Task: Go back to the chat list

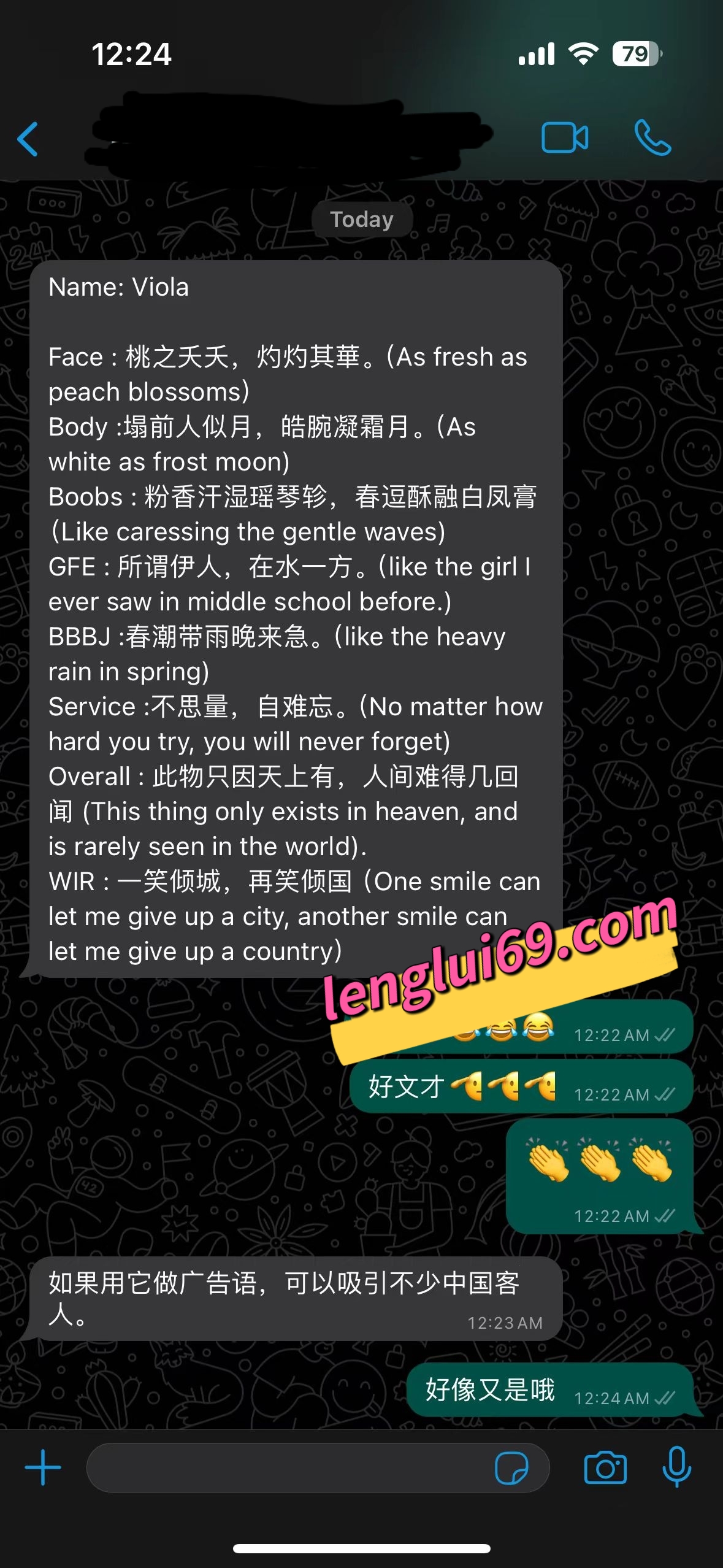Action: point(28,139)
